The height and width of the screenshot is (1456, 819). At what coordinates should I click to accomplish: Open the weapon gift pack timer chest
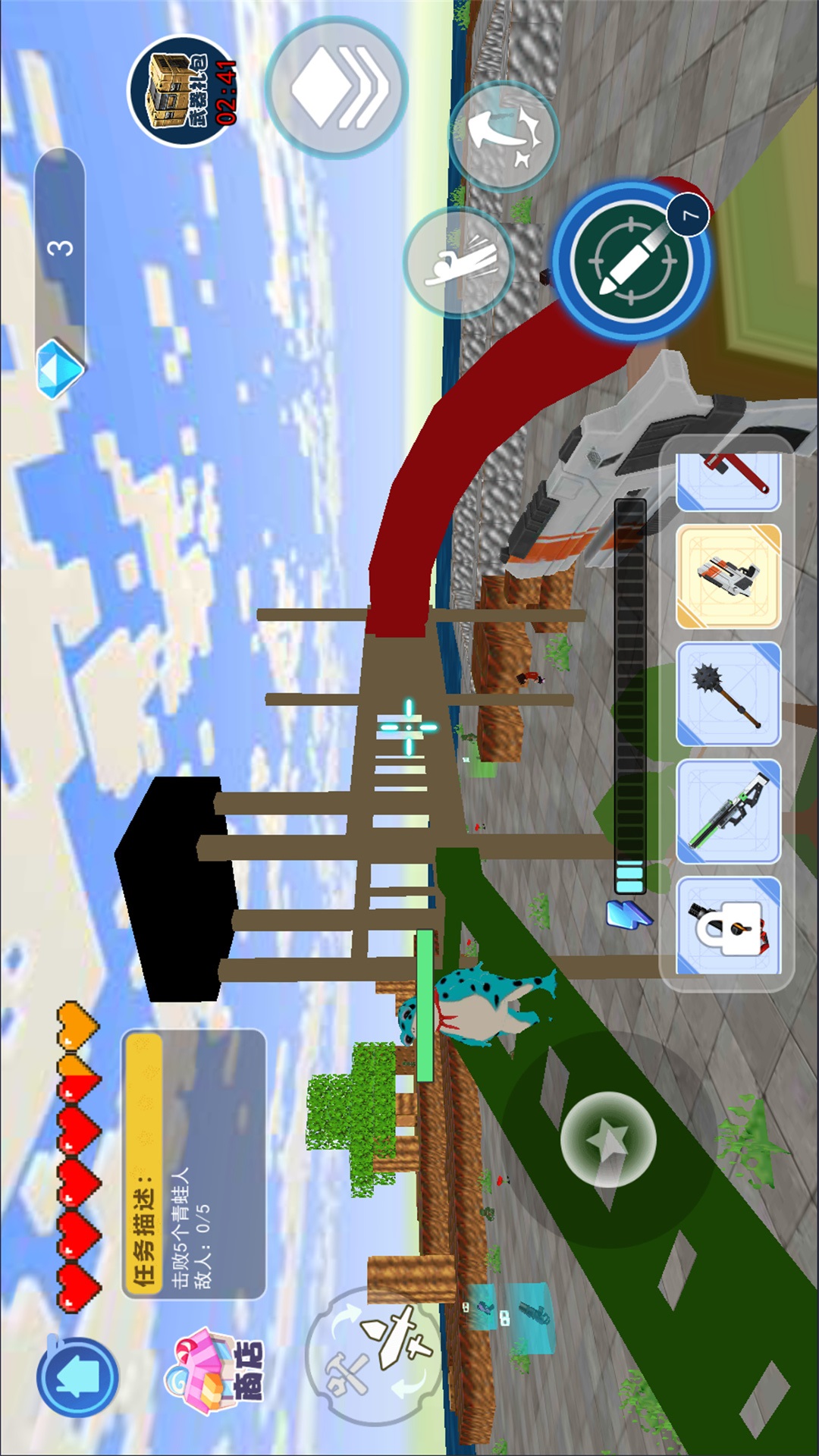pyautogui.click(x=184, y=90)
